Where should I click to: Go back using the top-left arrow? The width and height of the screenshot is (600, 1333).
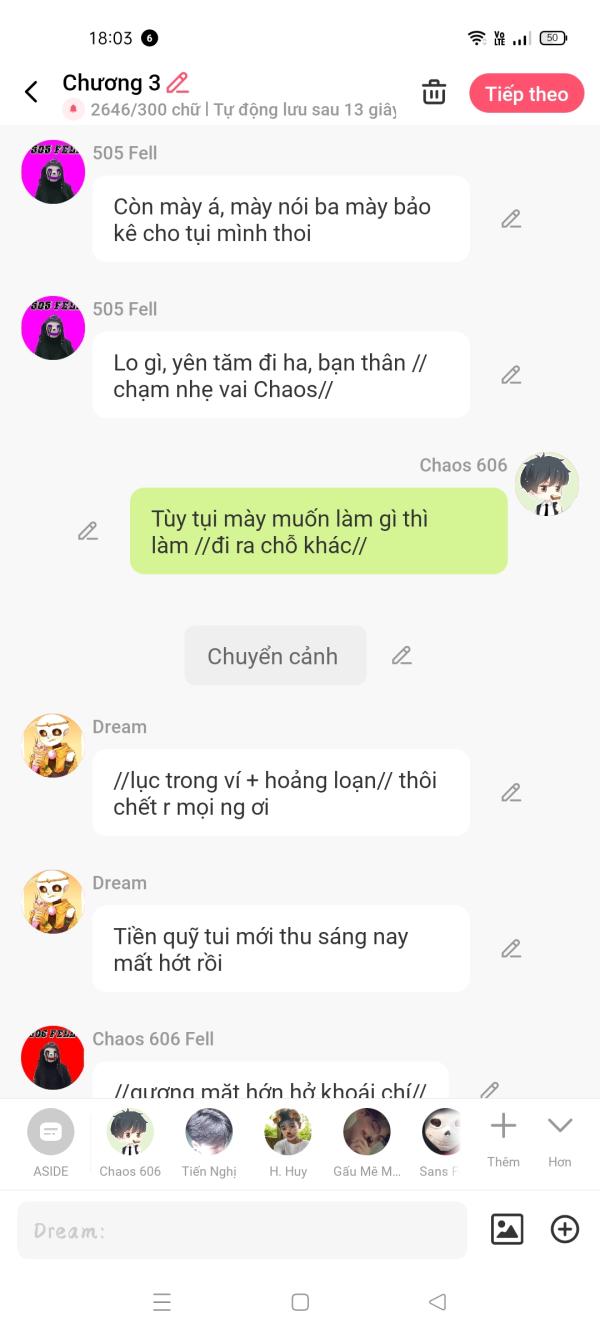pos(31,92)
